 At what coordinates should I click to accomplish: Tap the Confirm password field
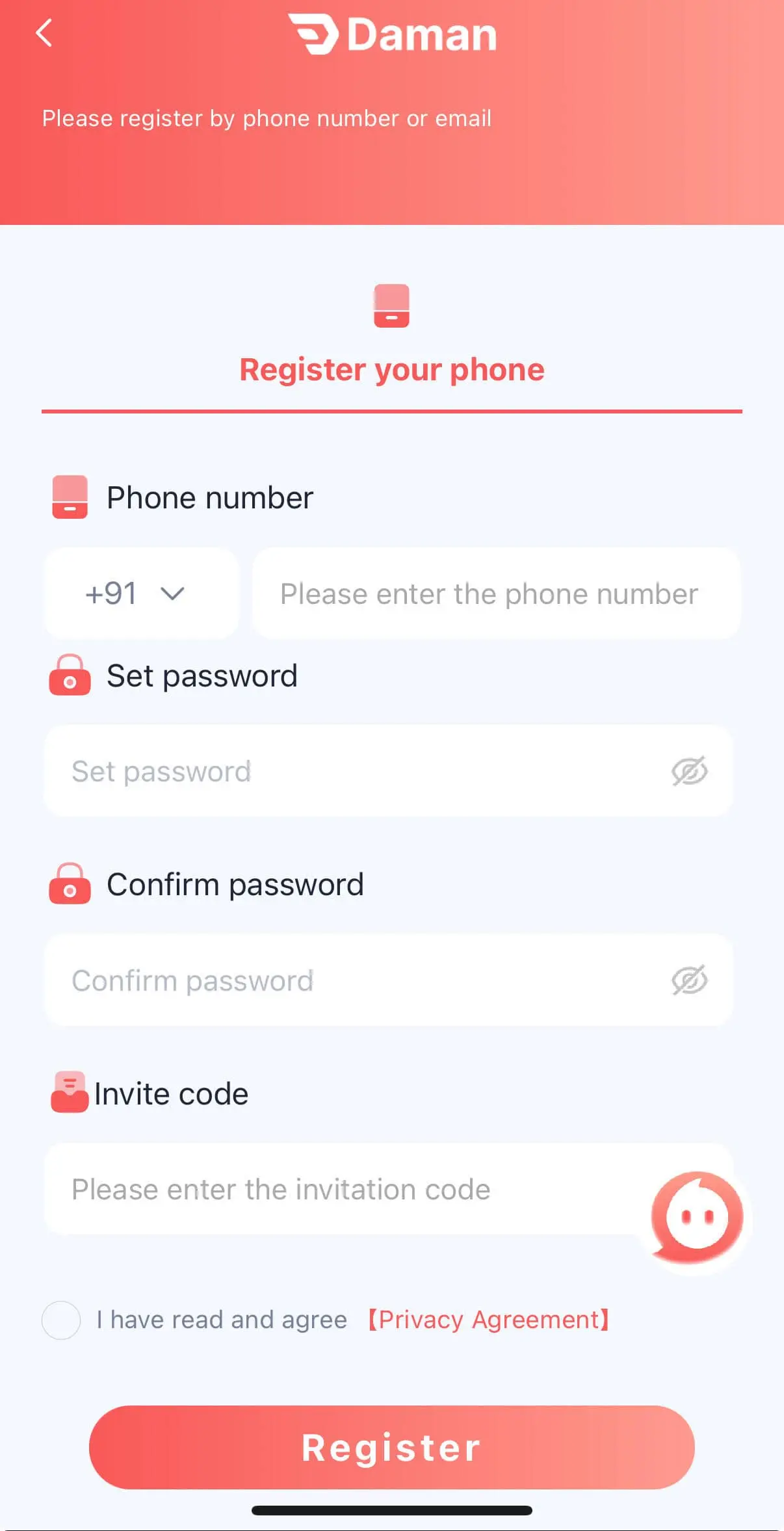pyautogui.click(x=351, y=980)
